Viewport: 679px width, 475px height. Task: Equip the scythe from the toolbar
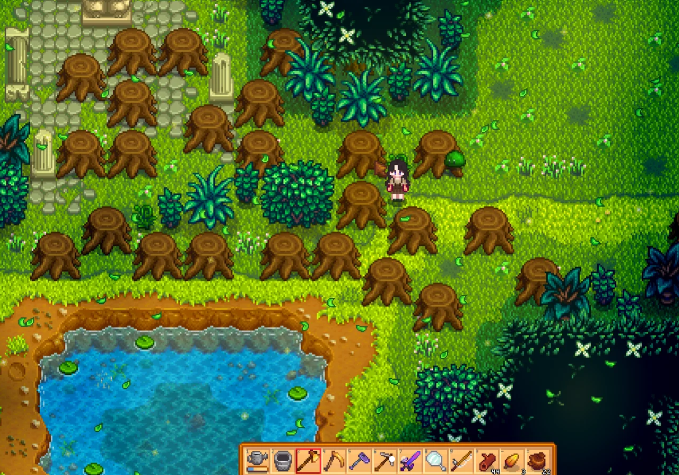coord(333,460)
